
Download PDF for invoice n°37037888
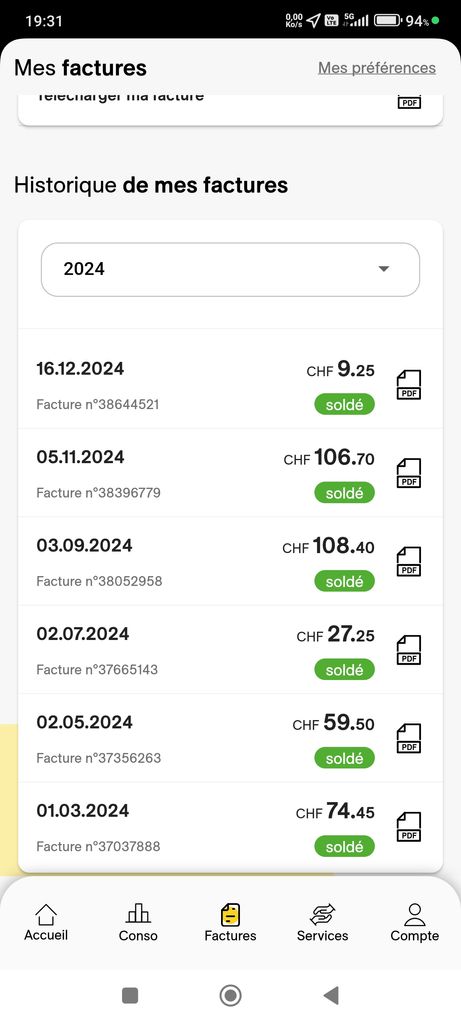[409, 827]
